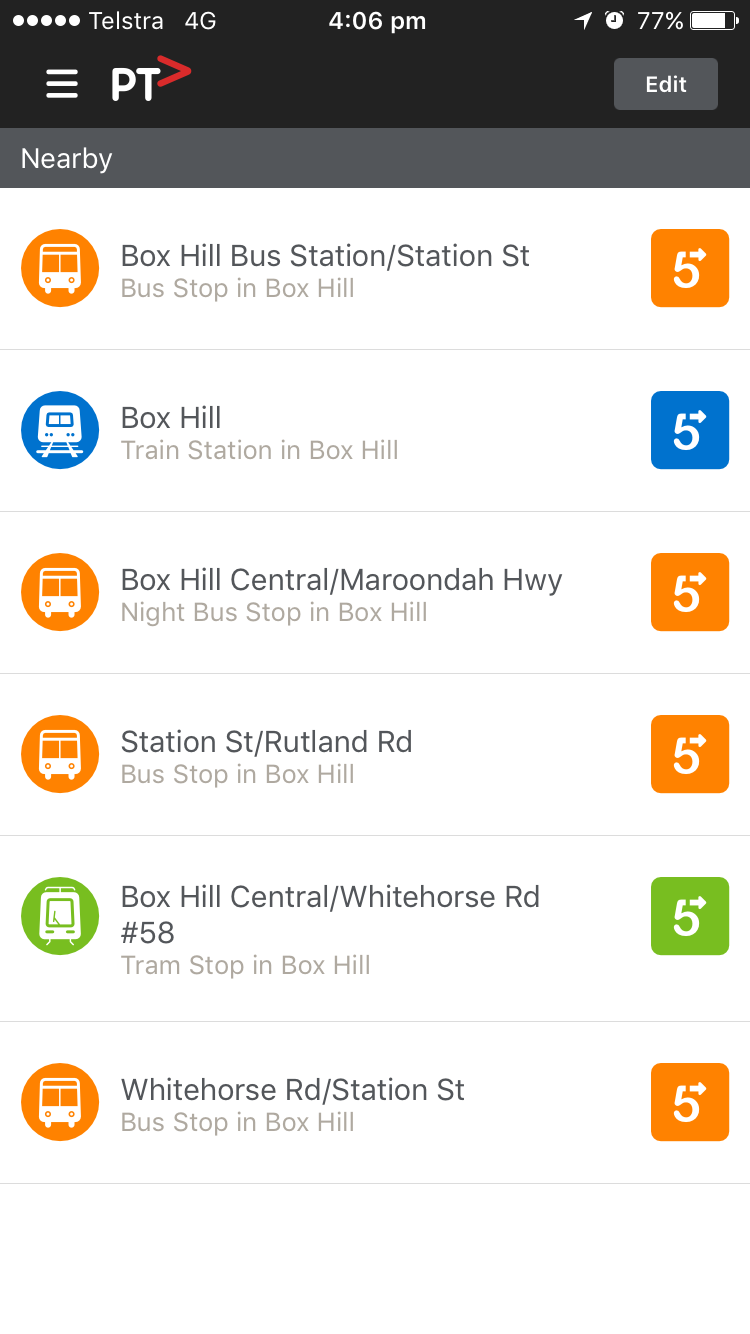
Task: Tap next 5 icon for Whitehorse Rd/Station St
Action: (689, 1102)
